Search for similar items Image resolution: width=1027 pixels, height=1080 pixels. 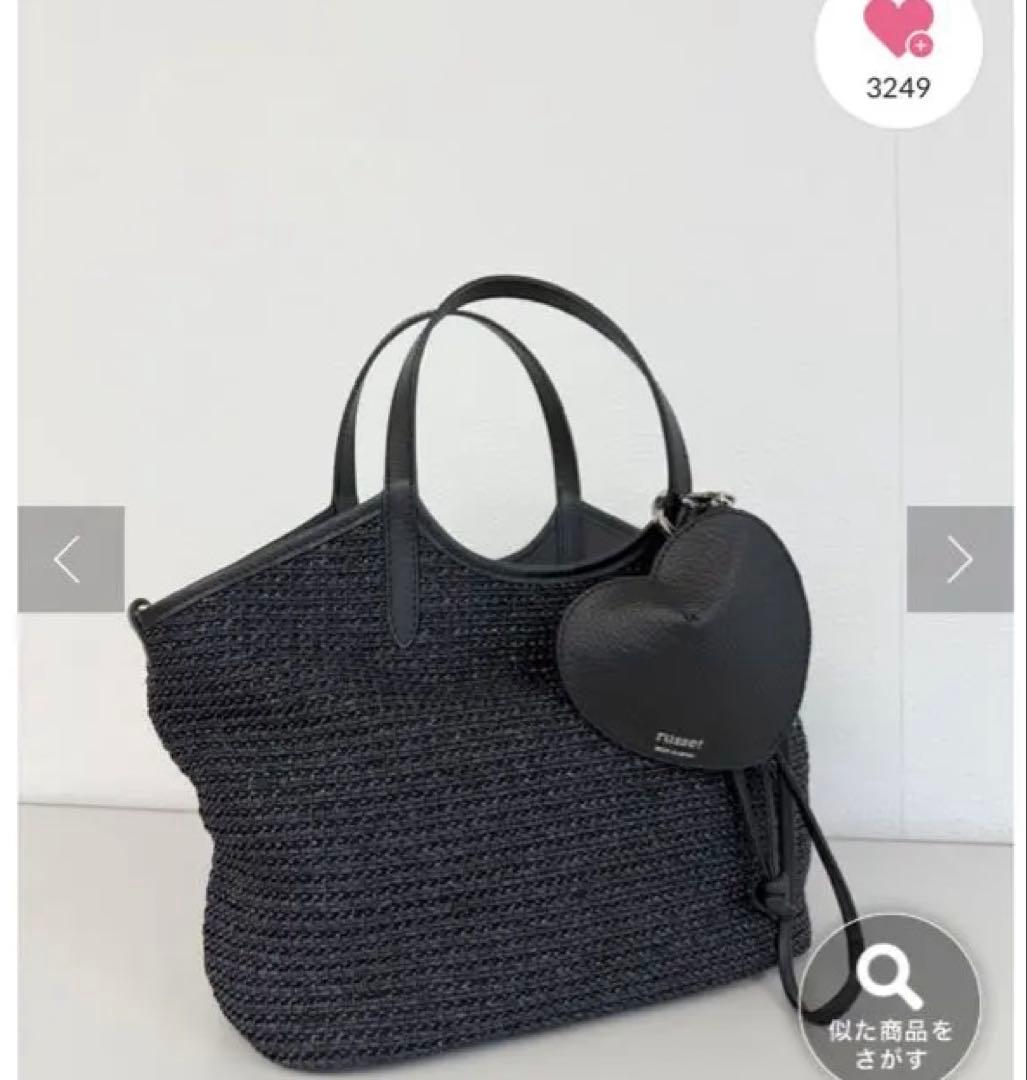pos(890,1000)
